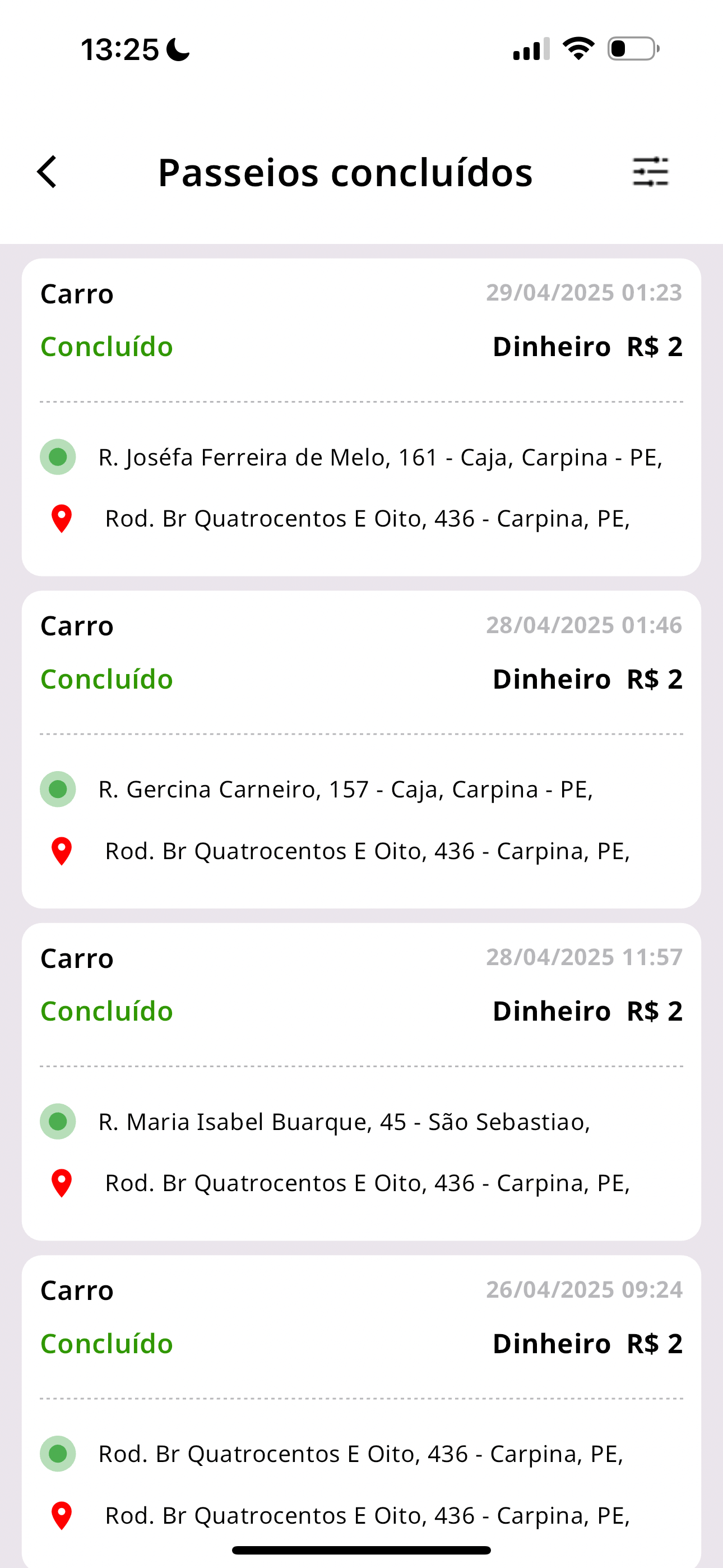The image size is (723, 1568).
Task: View the ride dated 28/04/2025 01:46
Action: click(x=361, y=750)
